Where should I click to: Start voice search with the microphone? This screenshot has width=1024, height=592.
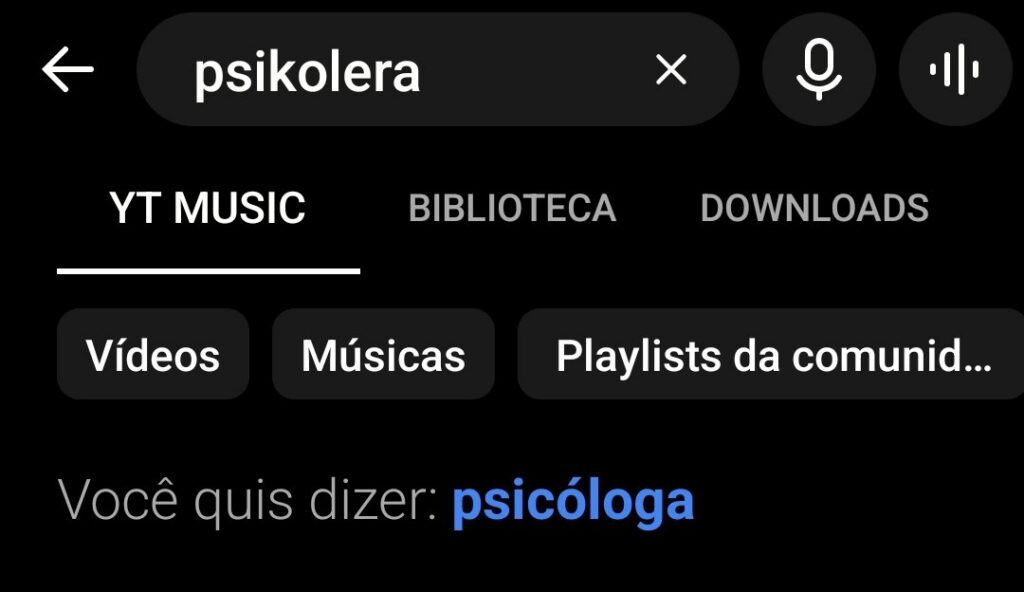818,69
